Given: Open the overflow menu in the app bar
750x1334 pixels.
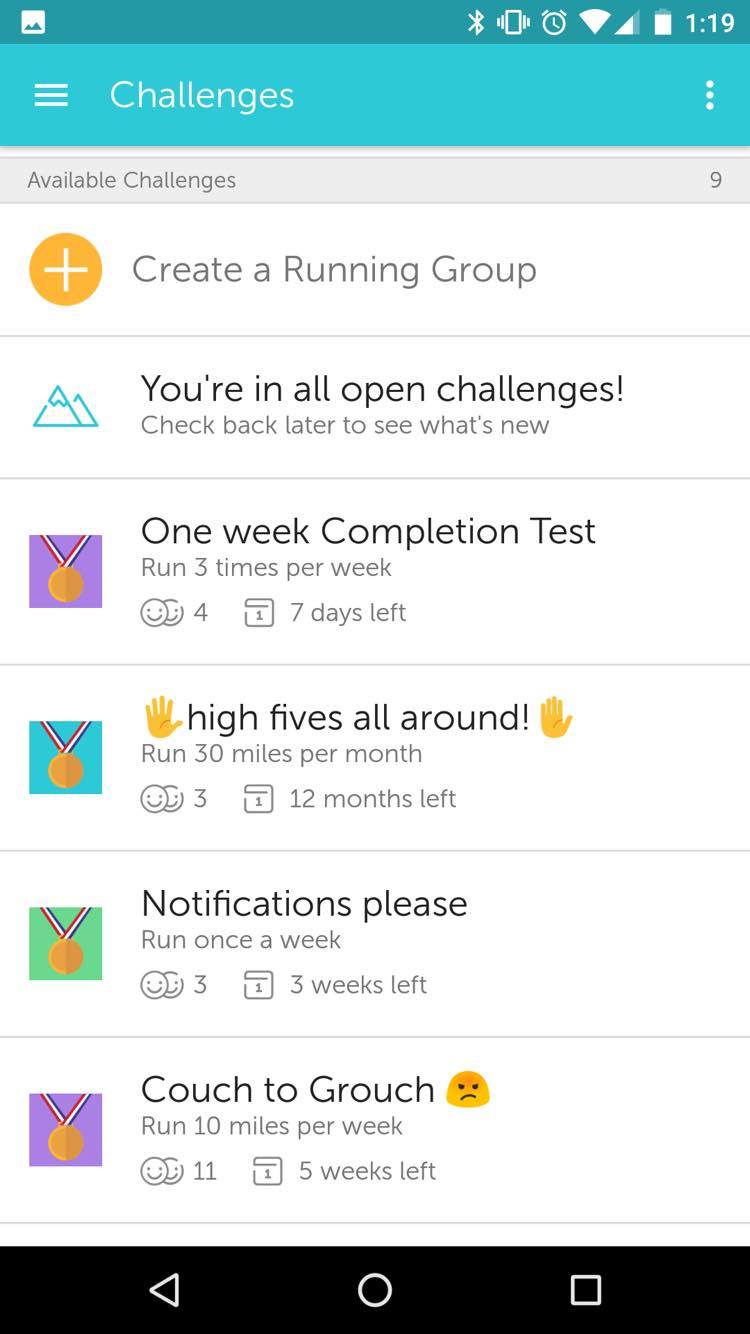Looking at the screenshot, I should click(x=709, y=95).
